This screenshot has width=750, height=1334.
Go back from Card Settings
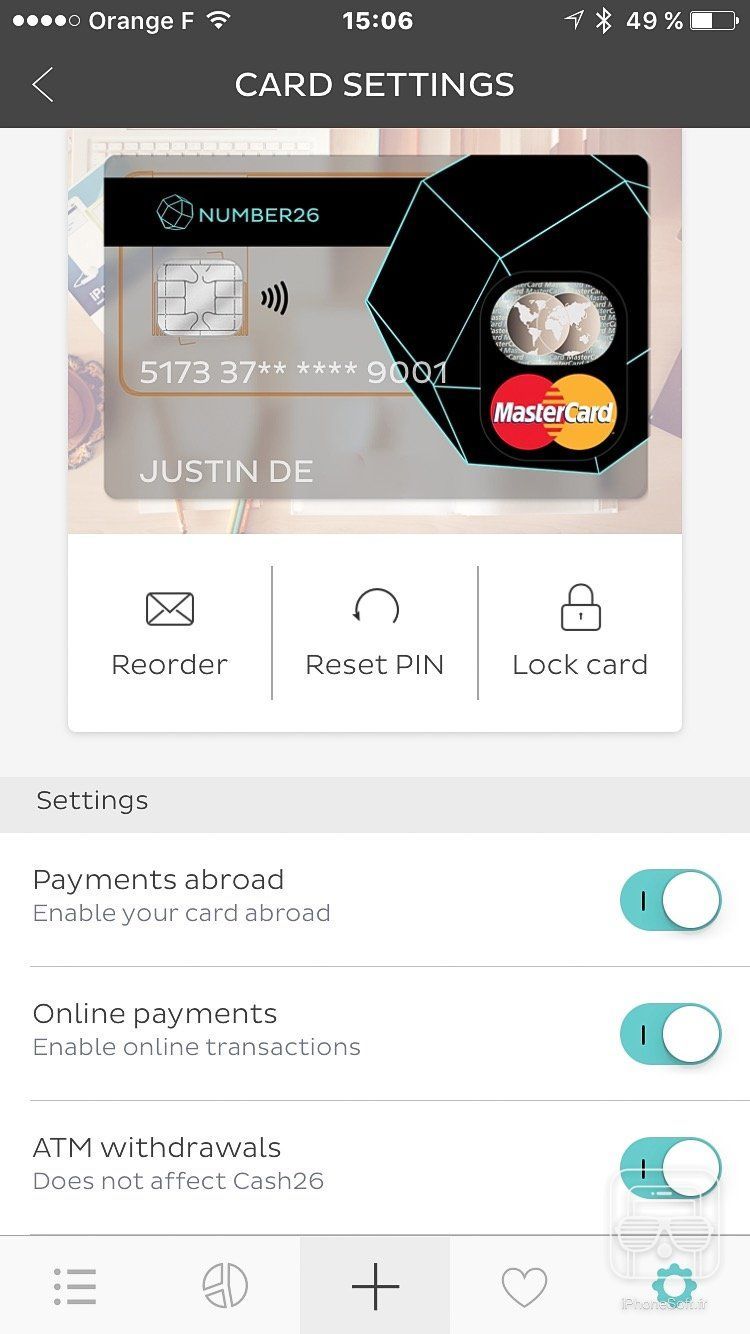[x=42, y=85]
